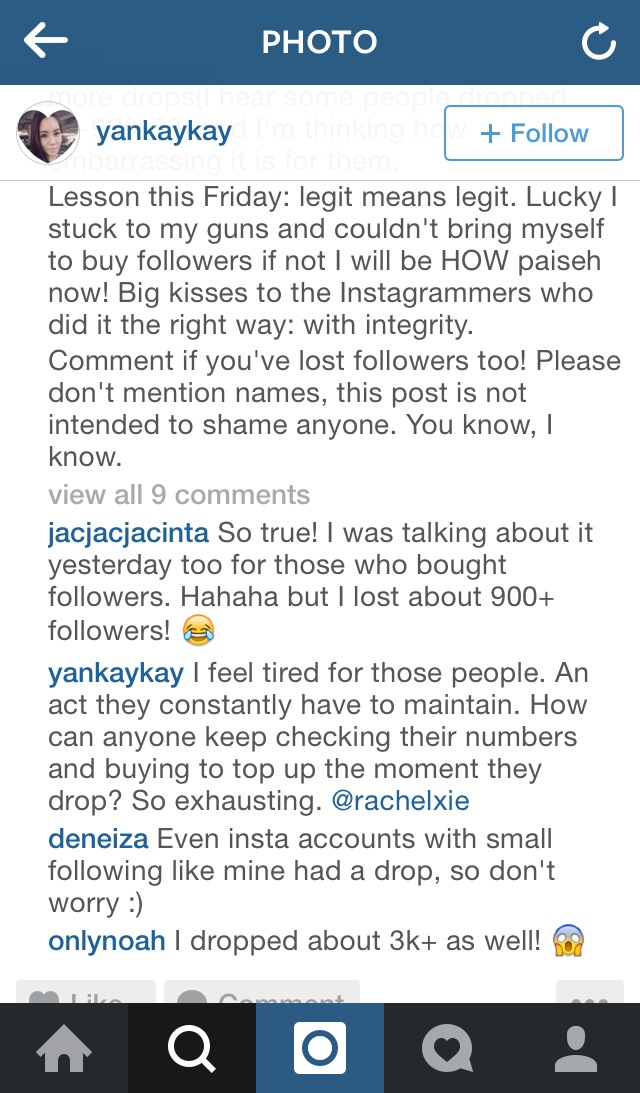Switch to my Profile tab
The image size is (640, 1093).
tap(575, 1048)
